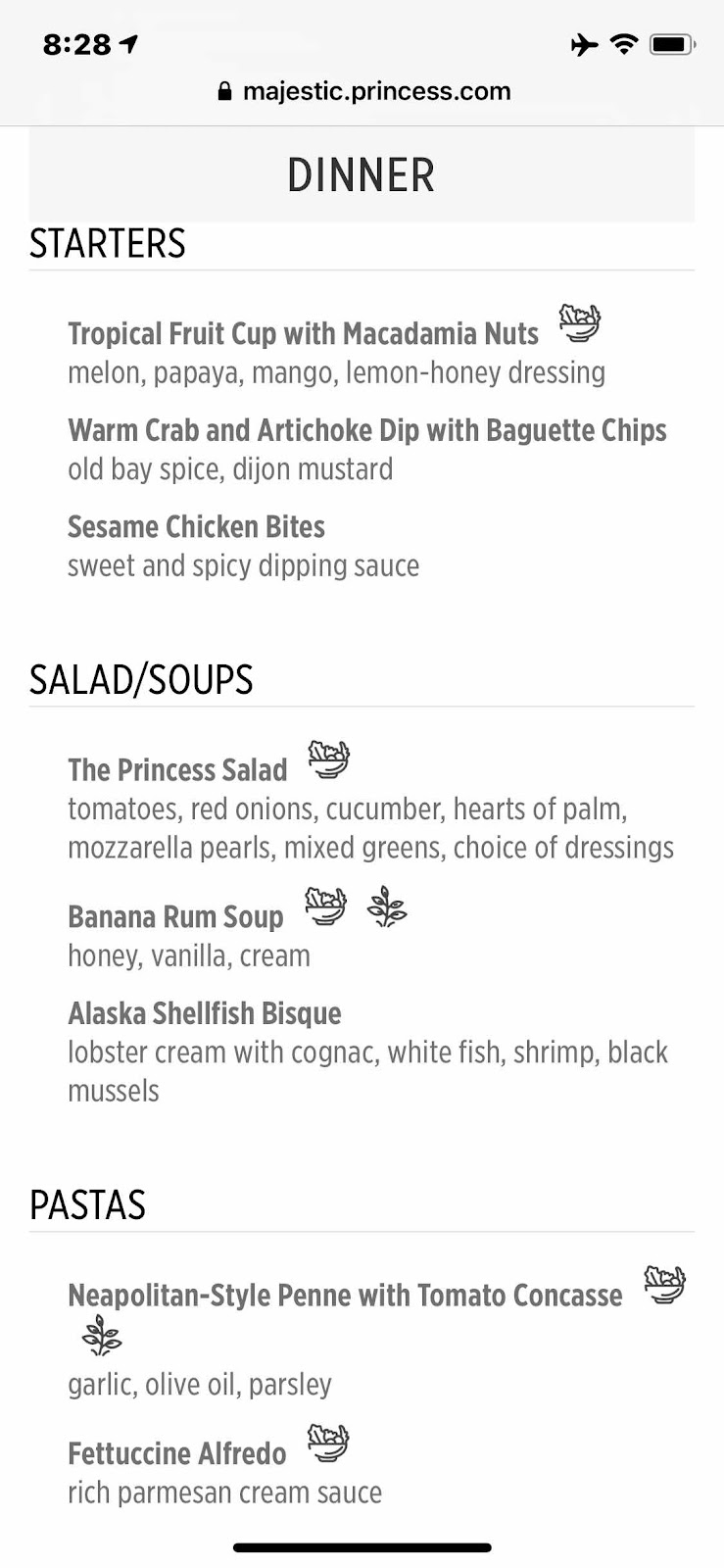Tap the majestic.princess.com address bar
Viewport: 724px width, 1568px height.
click(363, 91)
